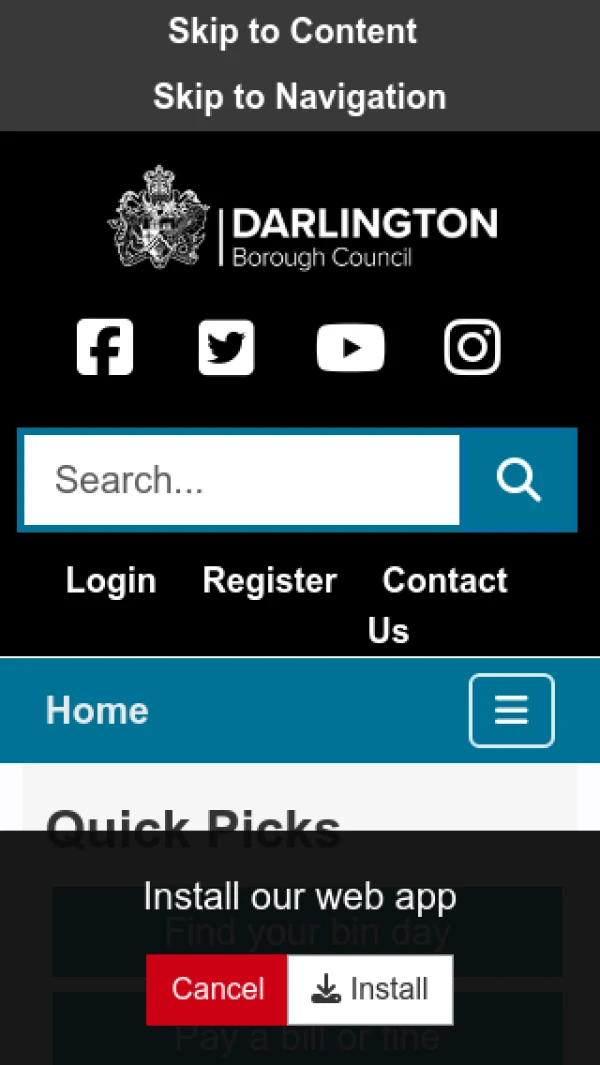
Task: Open the council's Twitter profile
Action: coord(226,348)
